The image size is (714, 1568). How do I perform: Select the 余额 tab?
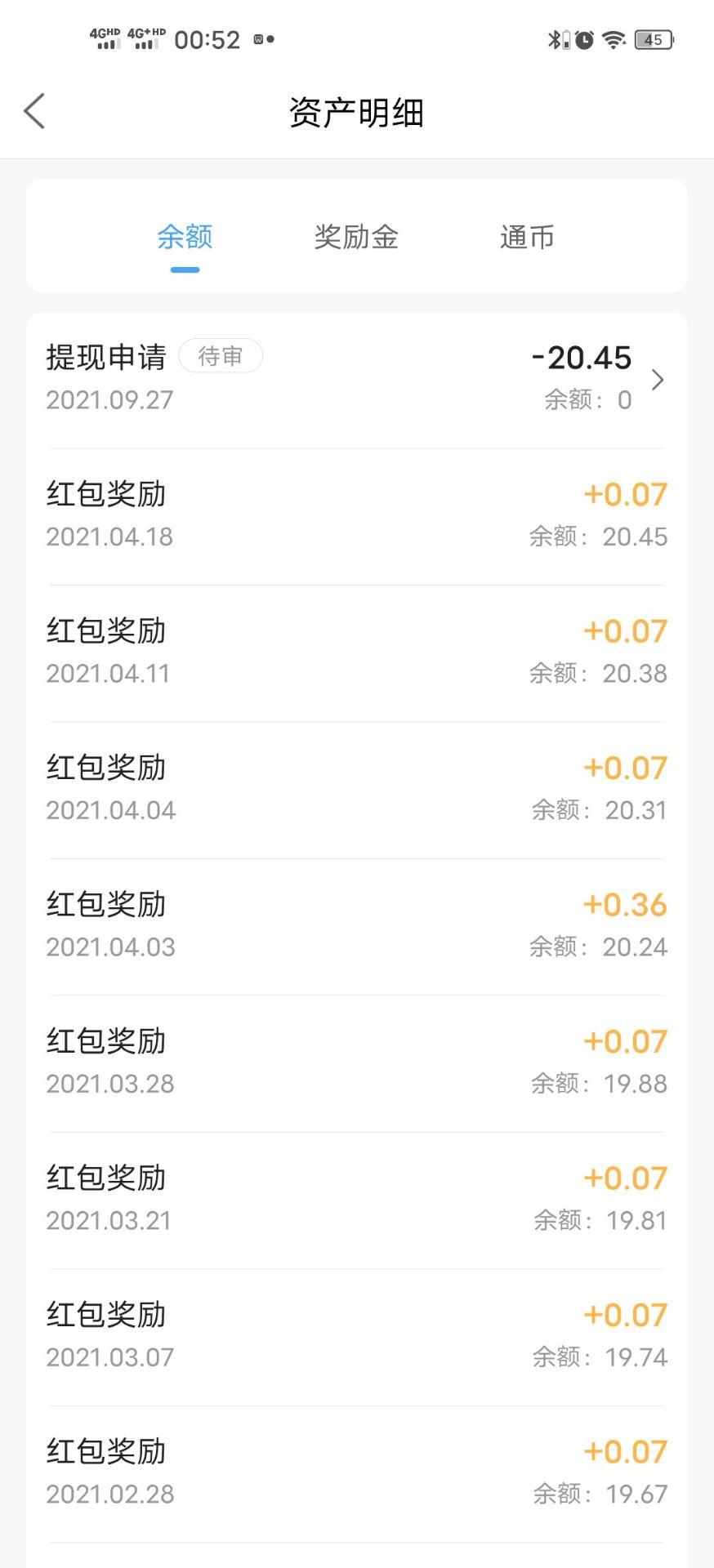[185, 237]
